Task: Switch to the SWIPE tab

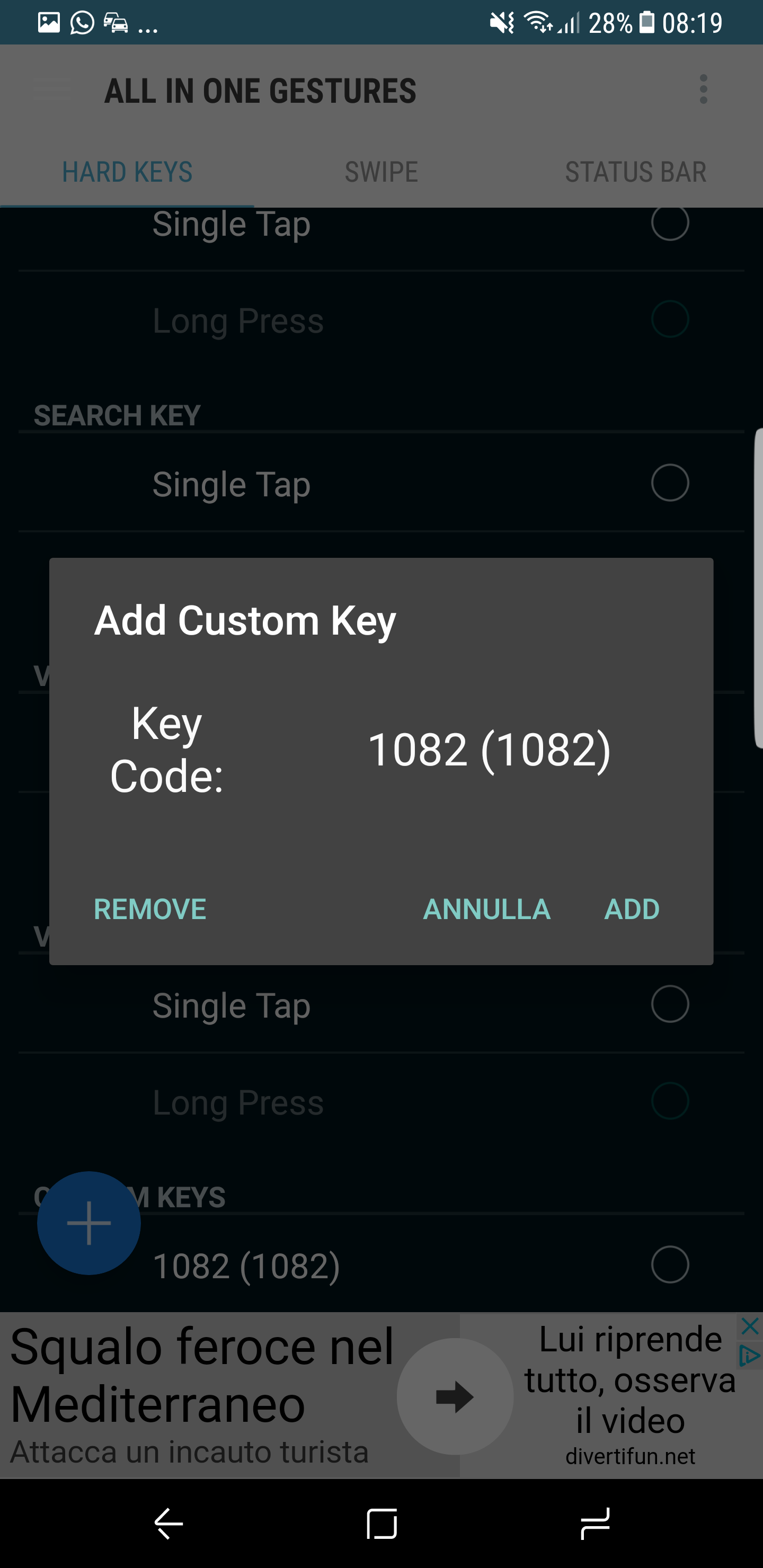Action: point(381,172)
